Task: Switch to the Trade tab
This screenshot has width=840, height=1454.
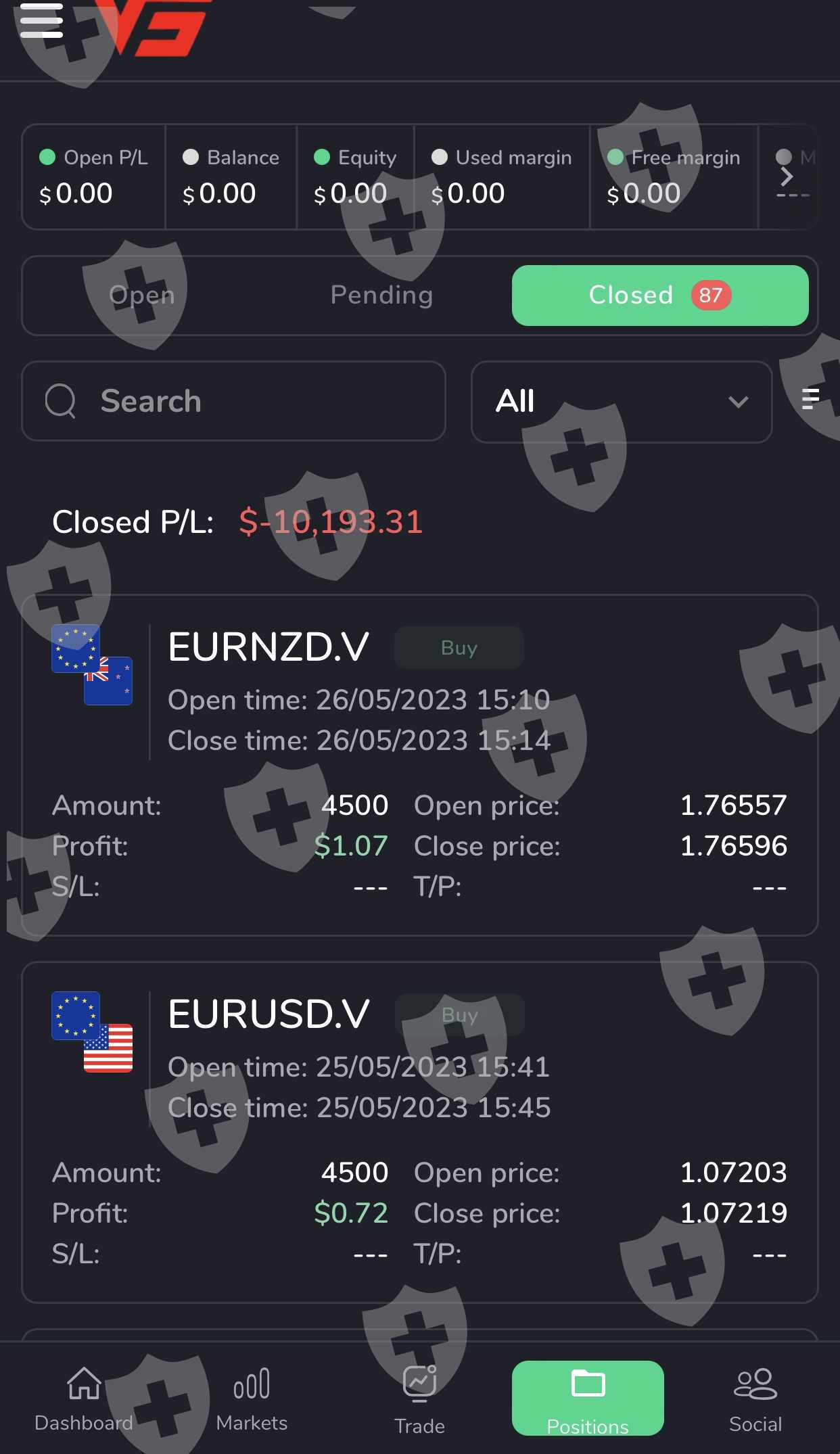Action: click(x=419, y=1400)
